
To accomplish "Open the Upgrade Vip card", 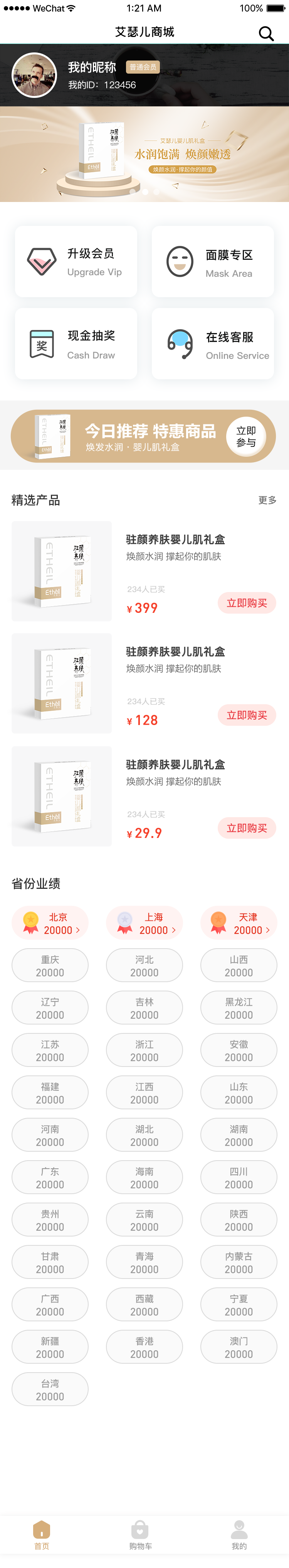I will coord(76,262).
